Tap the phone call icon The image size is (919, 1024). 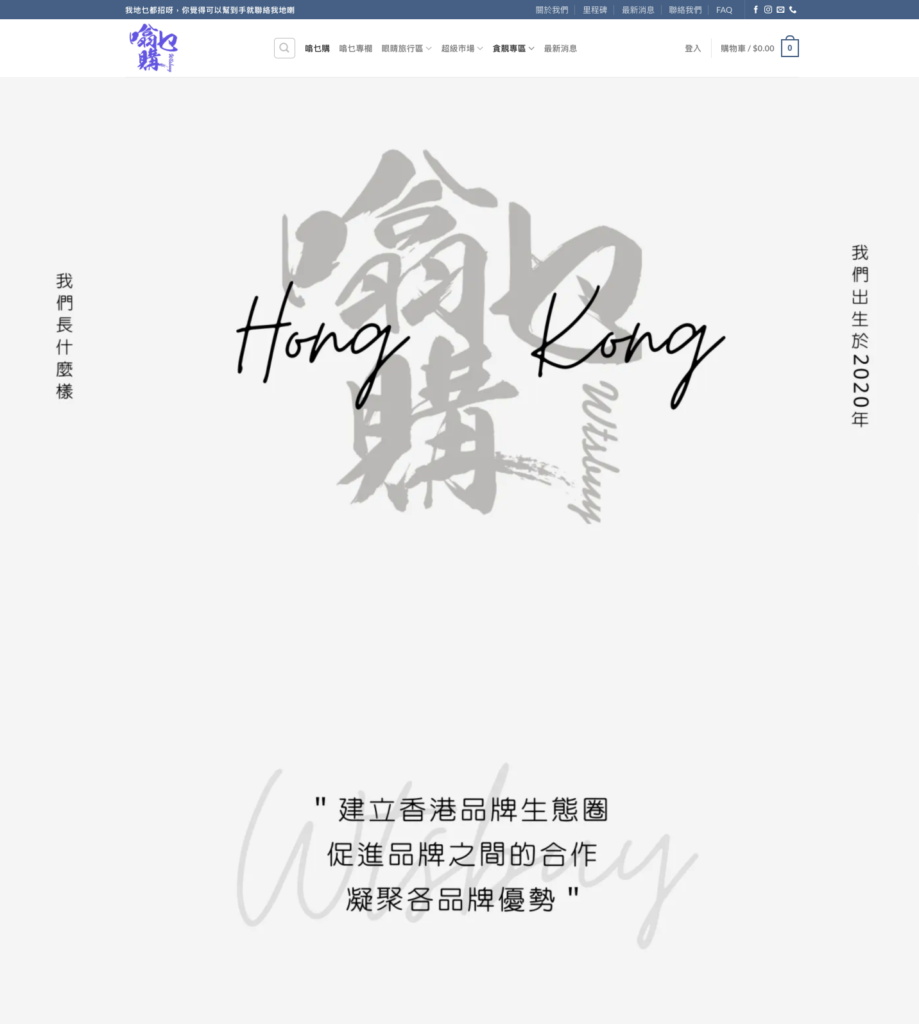point(793,10)
